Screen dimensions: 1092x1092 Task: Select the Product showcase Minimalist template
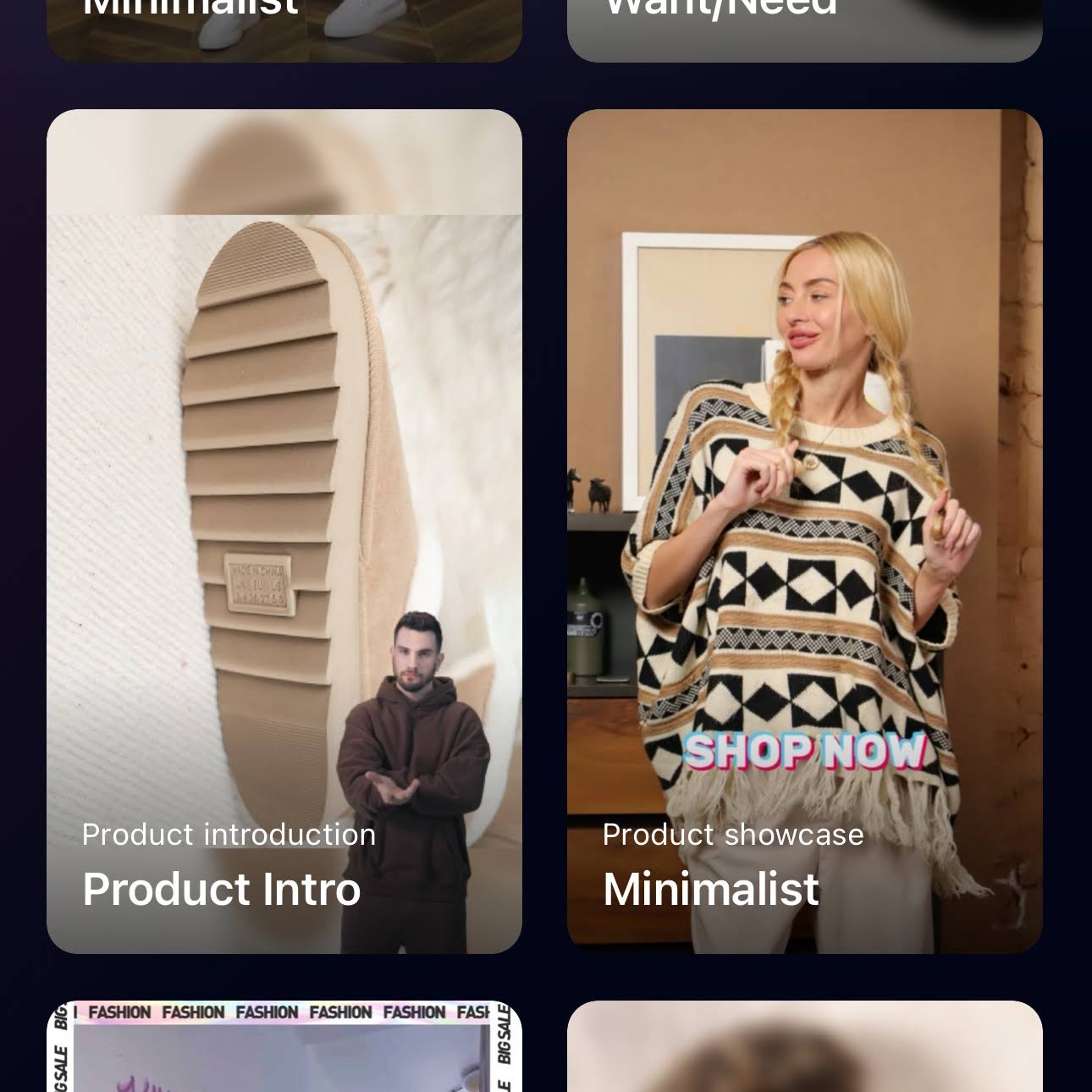[x=805, y=532]
